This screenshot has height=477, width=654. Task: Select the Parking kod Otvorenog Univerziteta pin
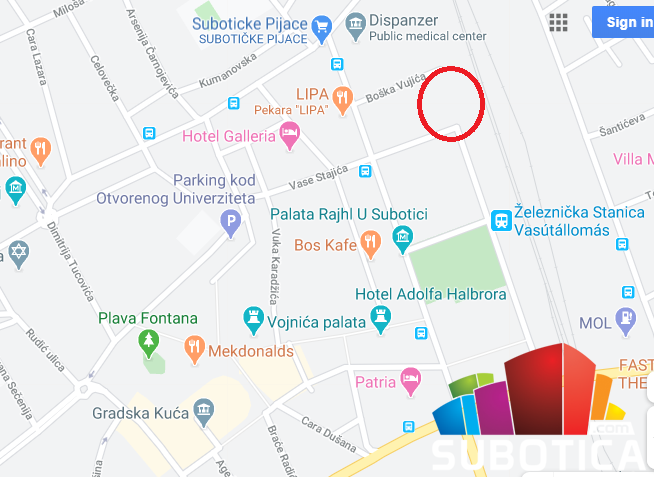click(231, 221)
